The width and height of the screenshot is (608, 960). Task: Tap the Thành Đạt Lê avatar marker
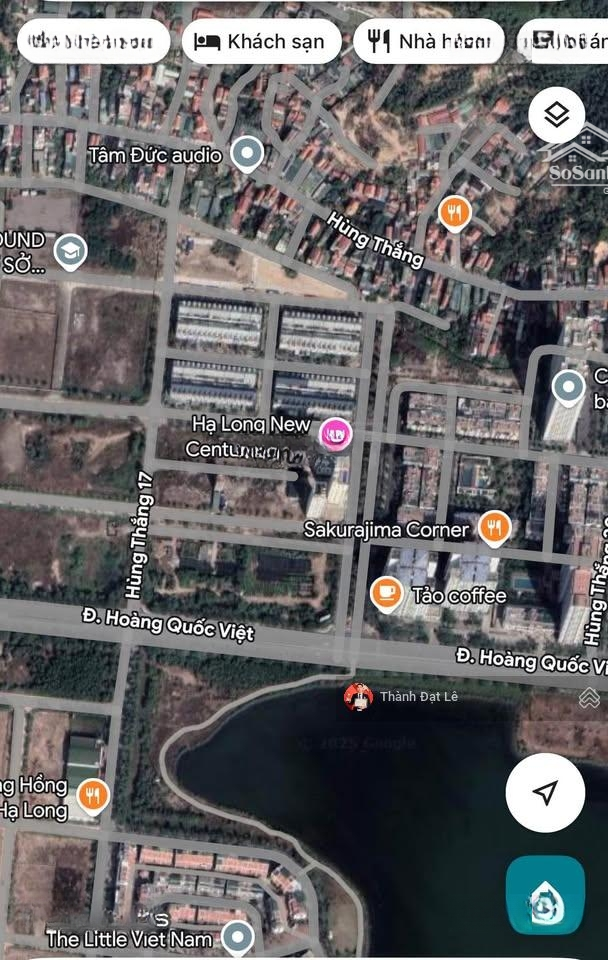click(x=358, y=697)
